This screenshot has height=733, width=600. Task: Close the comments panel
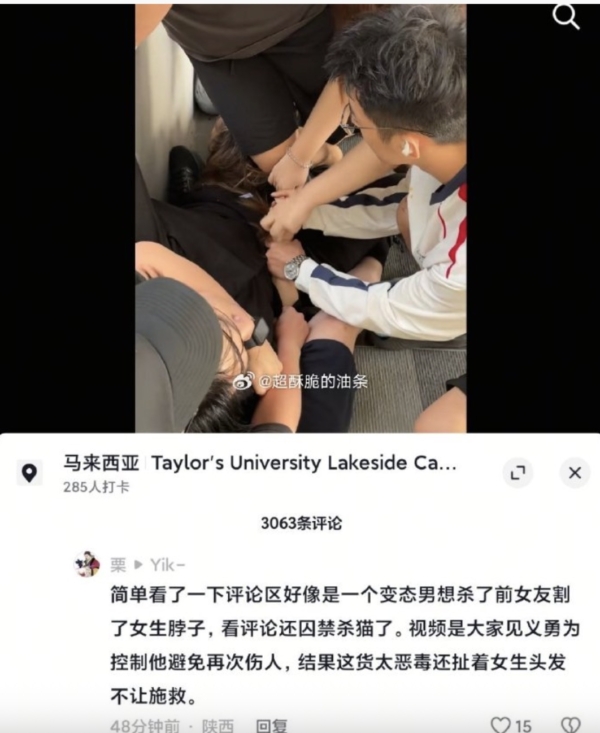pyautogui.click(x=574, y=473)
